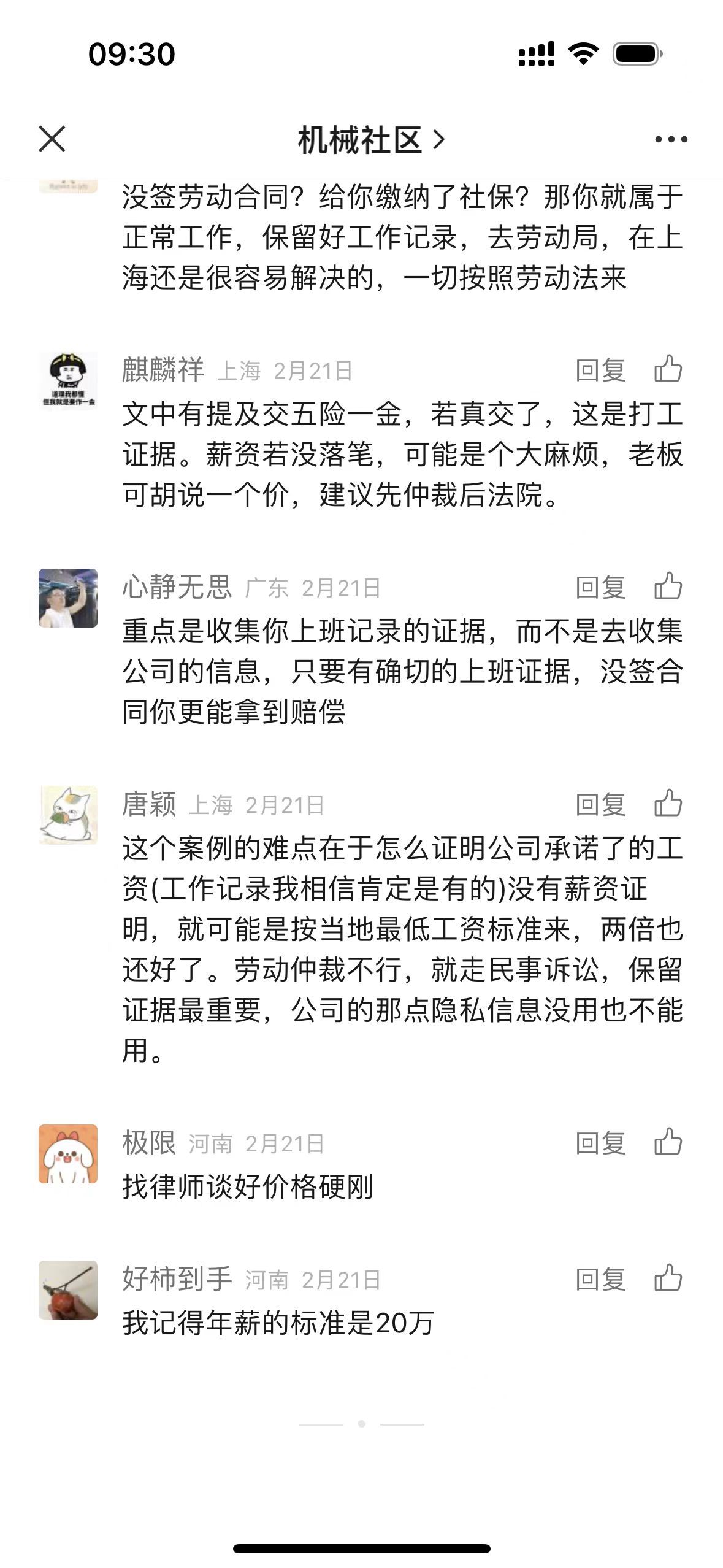Image resolution: width=723 pixels, height=1568 pixels.
Task: Like 麒麟祥's comment
Action: pyautogui.click(x=668, y=369)
